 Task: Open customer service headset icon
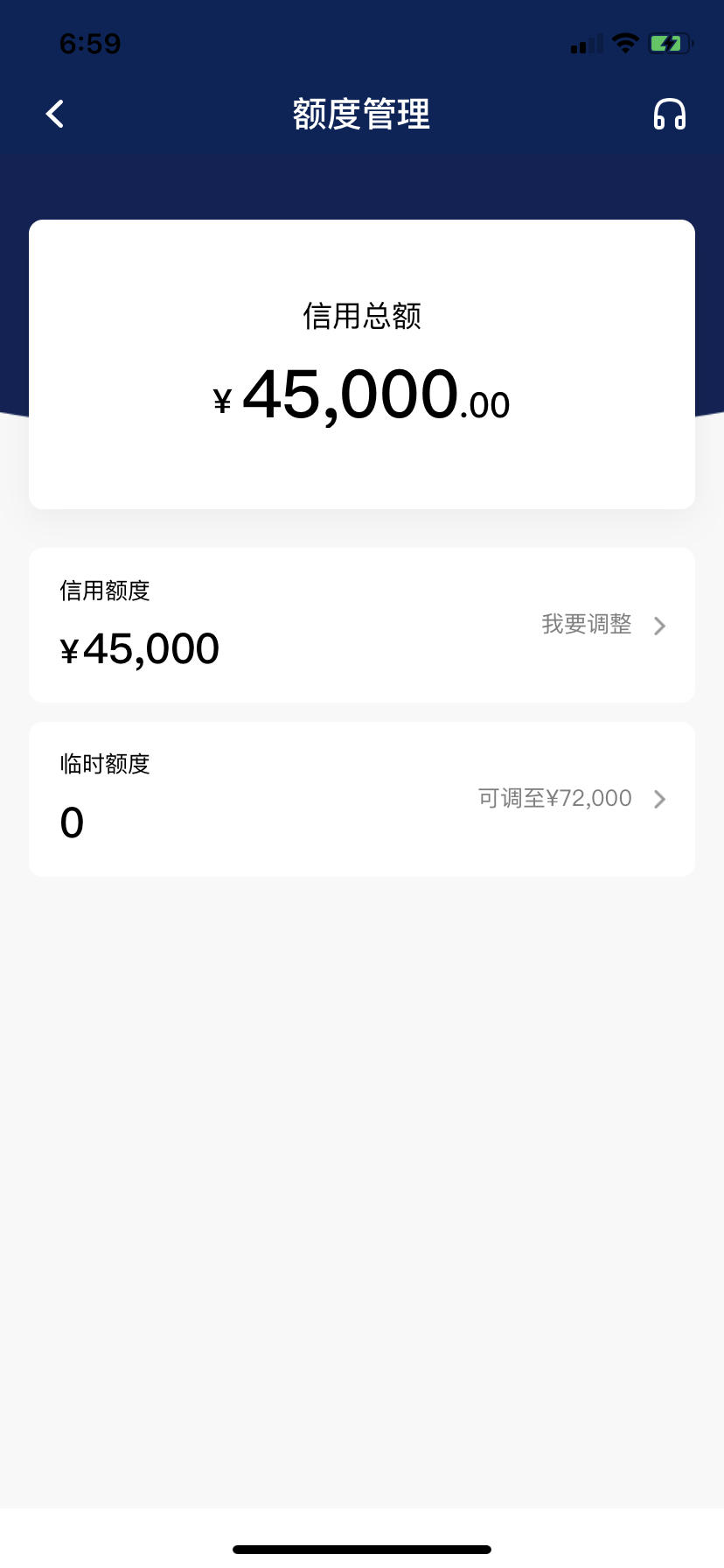[x=670, y=114]
